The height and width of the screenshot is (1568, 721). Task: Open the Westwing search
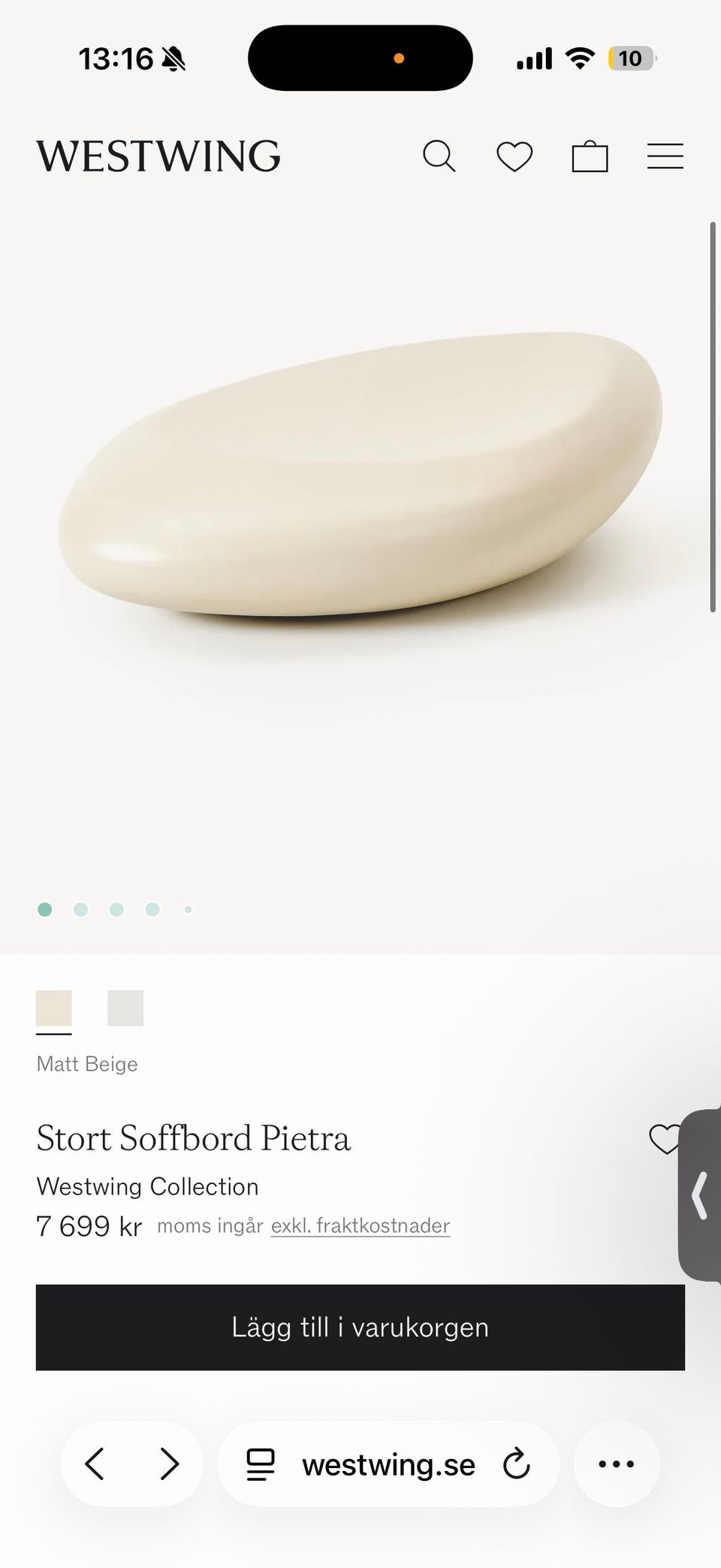click(439, 156)
